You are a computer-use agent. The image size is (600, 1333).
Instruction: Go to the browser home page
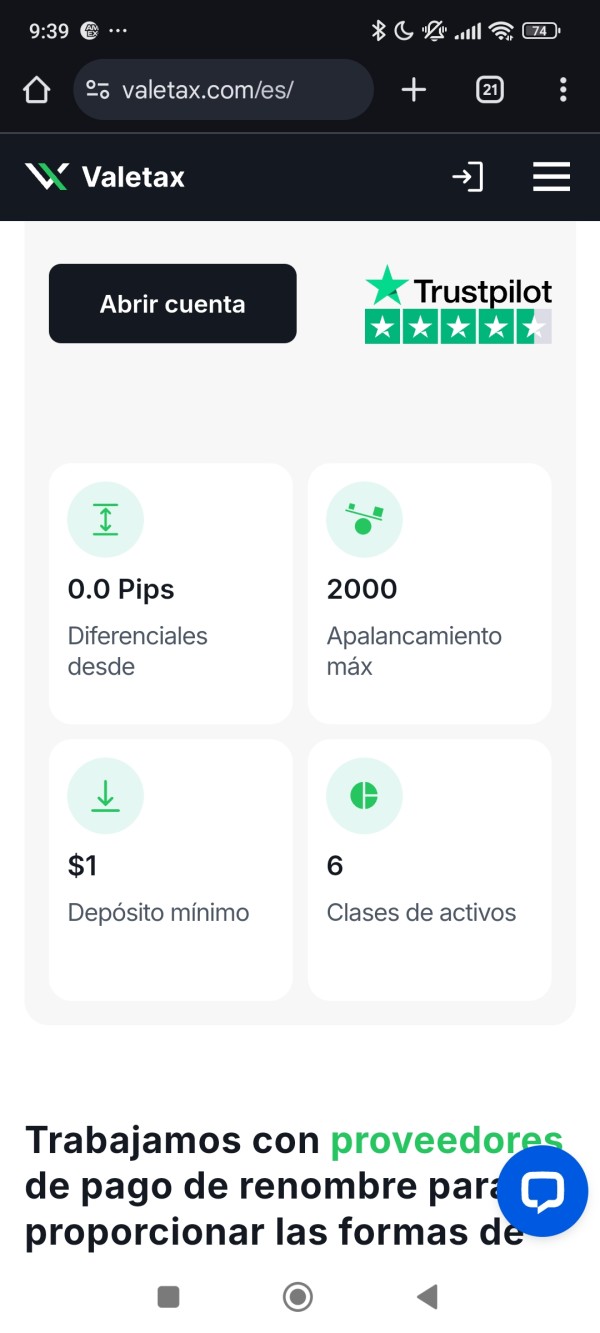pos(36,90)
